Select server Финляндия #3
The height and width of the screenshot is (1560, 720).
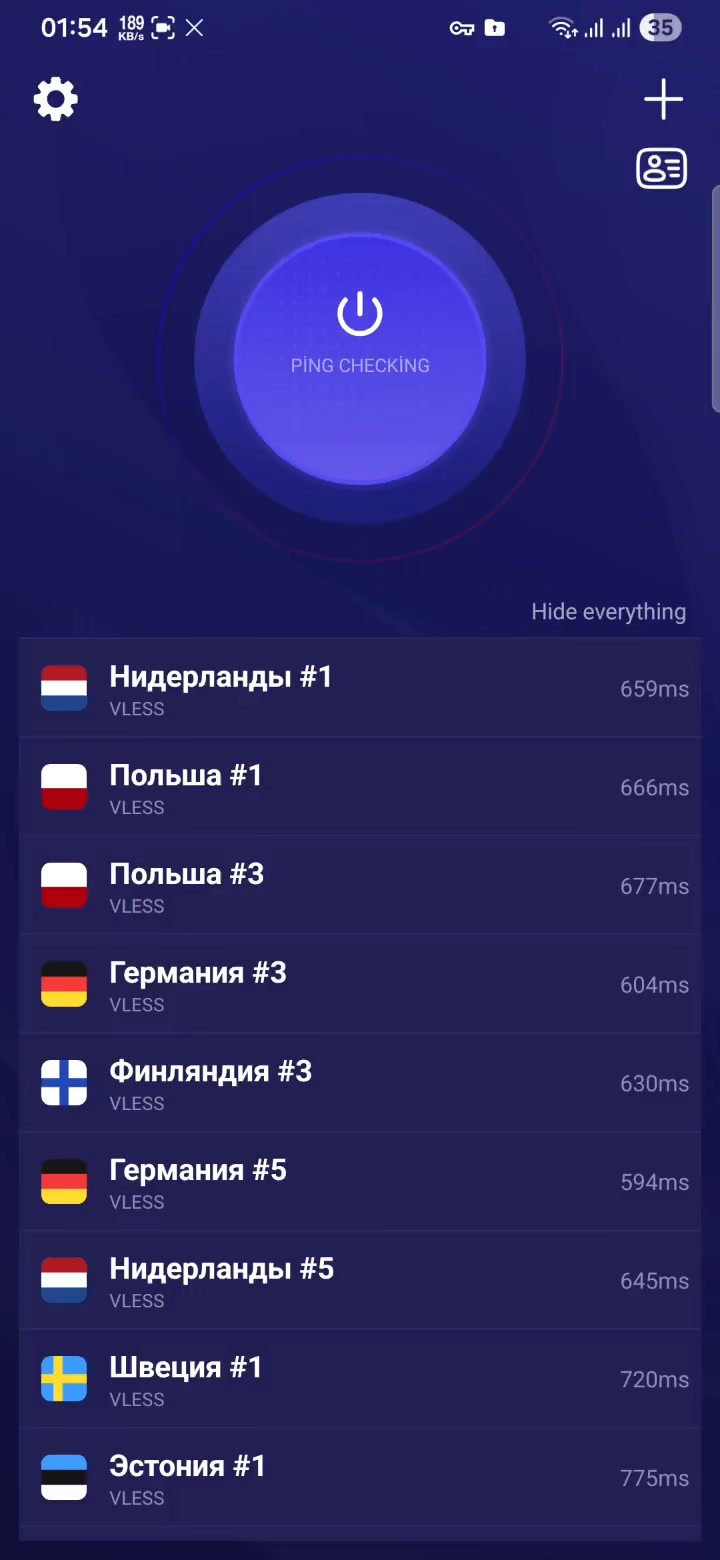(x=360, y=1083)
